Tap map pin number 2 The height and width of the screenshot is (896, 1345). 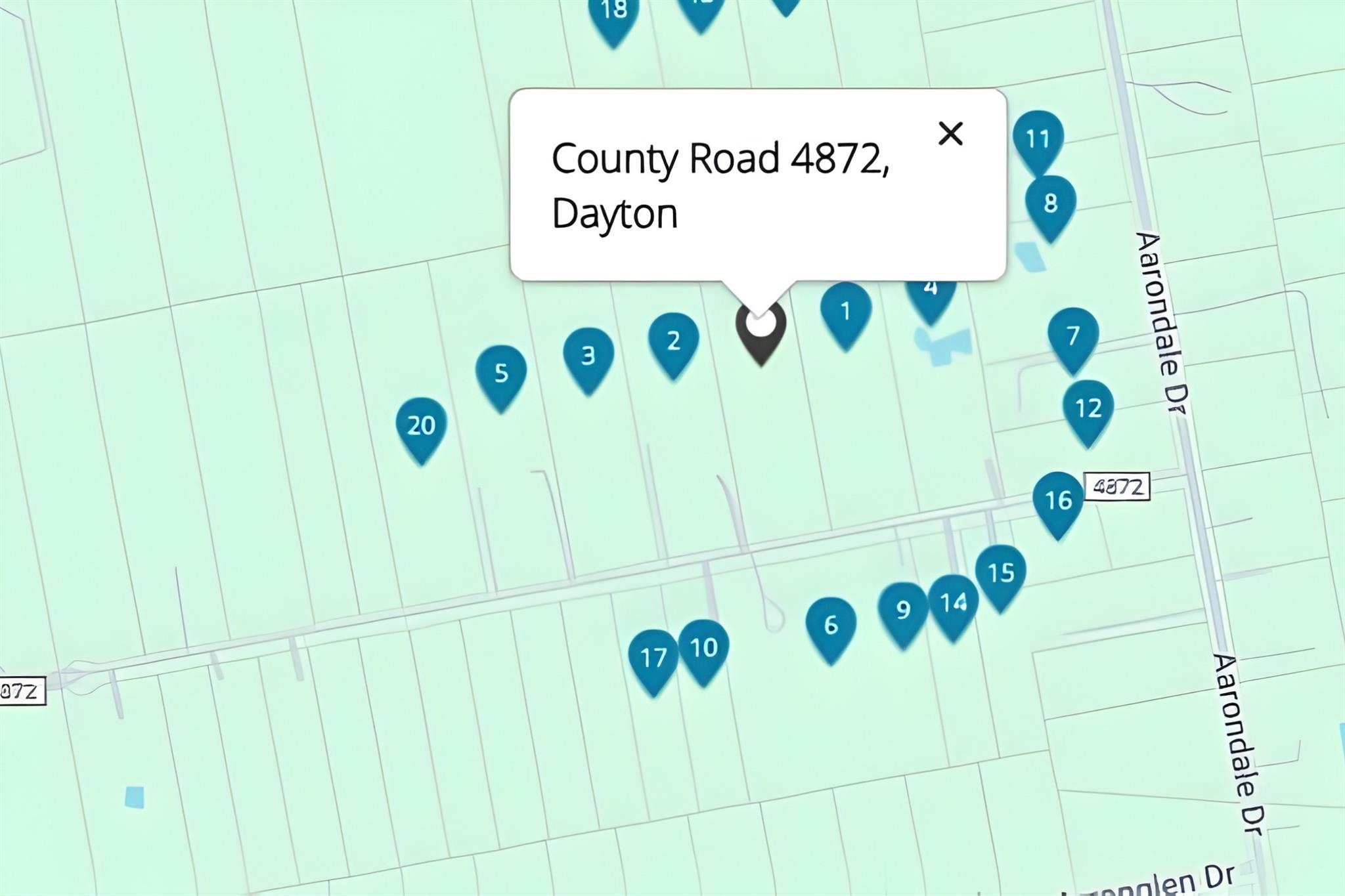point(673,341)
